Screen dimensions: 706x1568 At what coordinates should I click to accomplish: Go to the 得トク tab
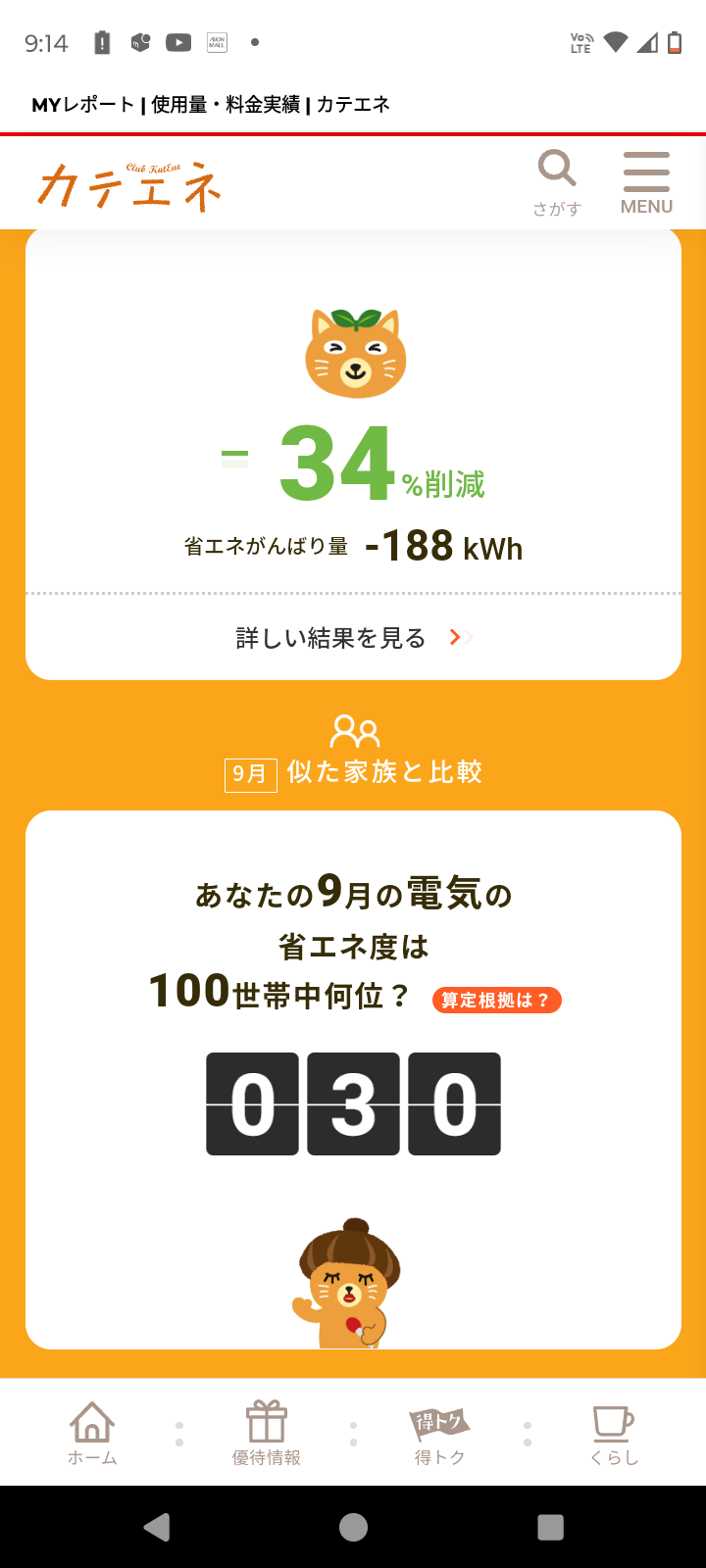(439, 1432)
